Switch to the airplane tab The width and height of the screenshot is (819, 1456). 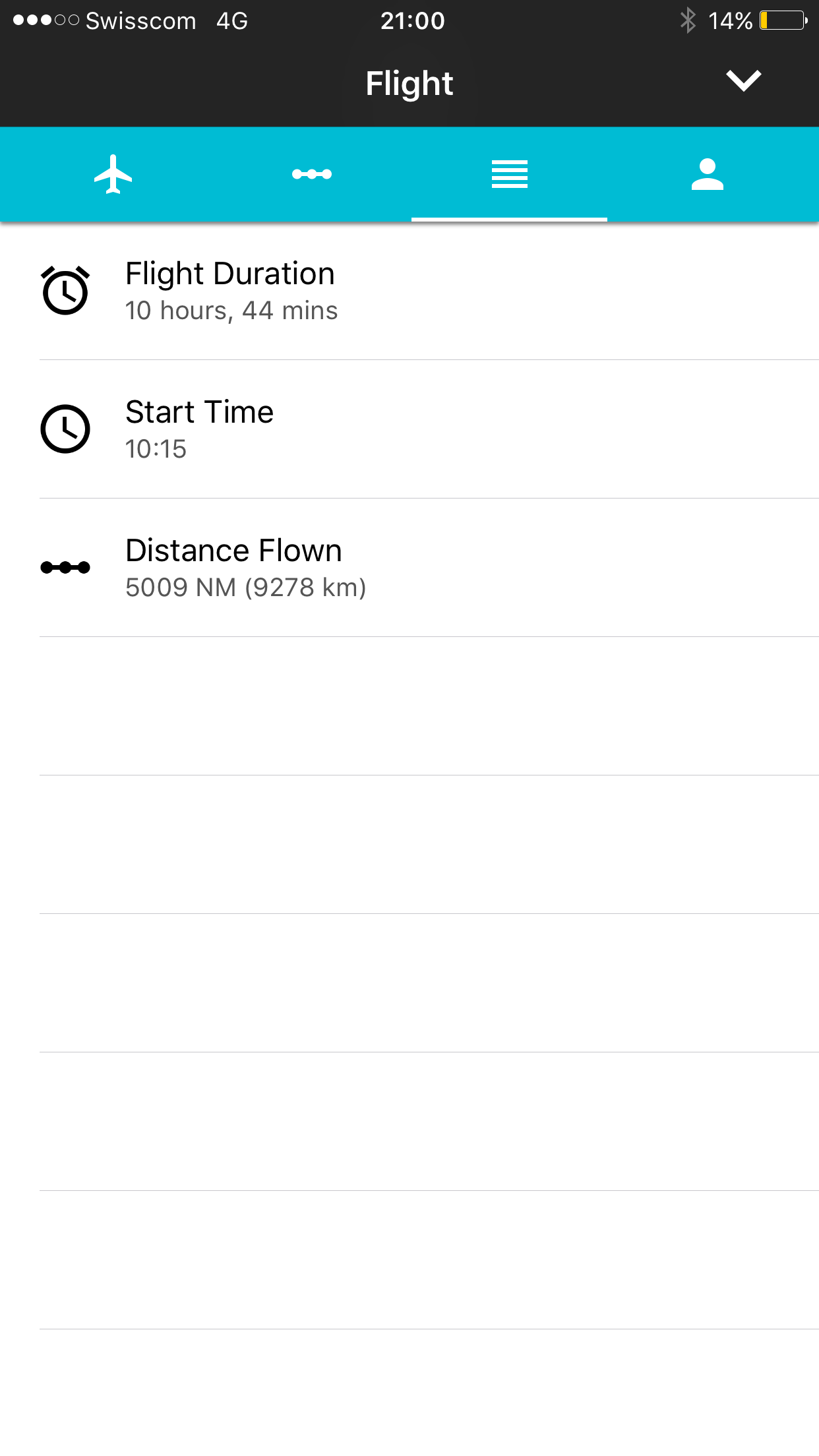point(113,174)
